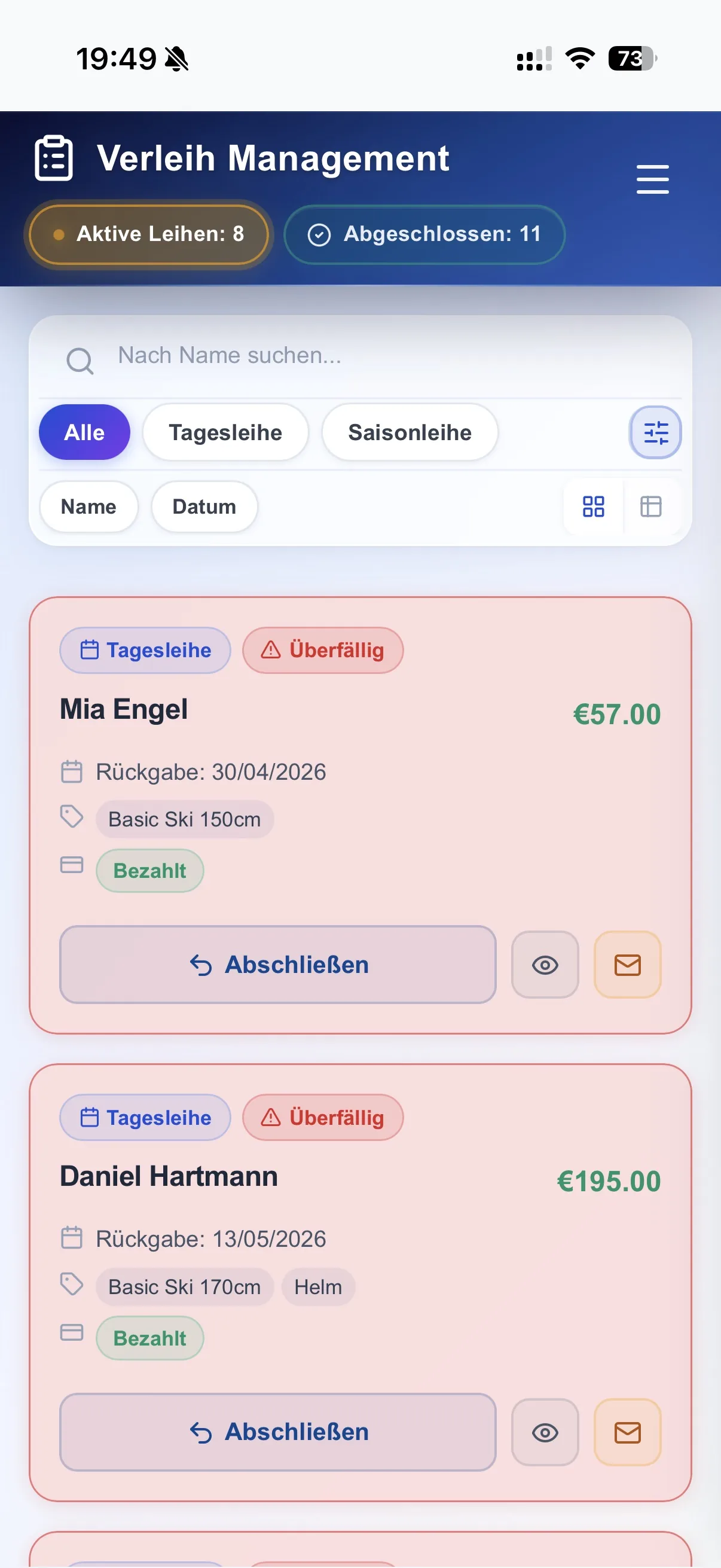Complete Daniel Hartmann's rental with Abschließen
Screen dimensions: 721x1568
(x=278, y=1433)
